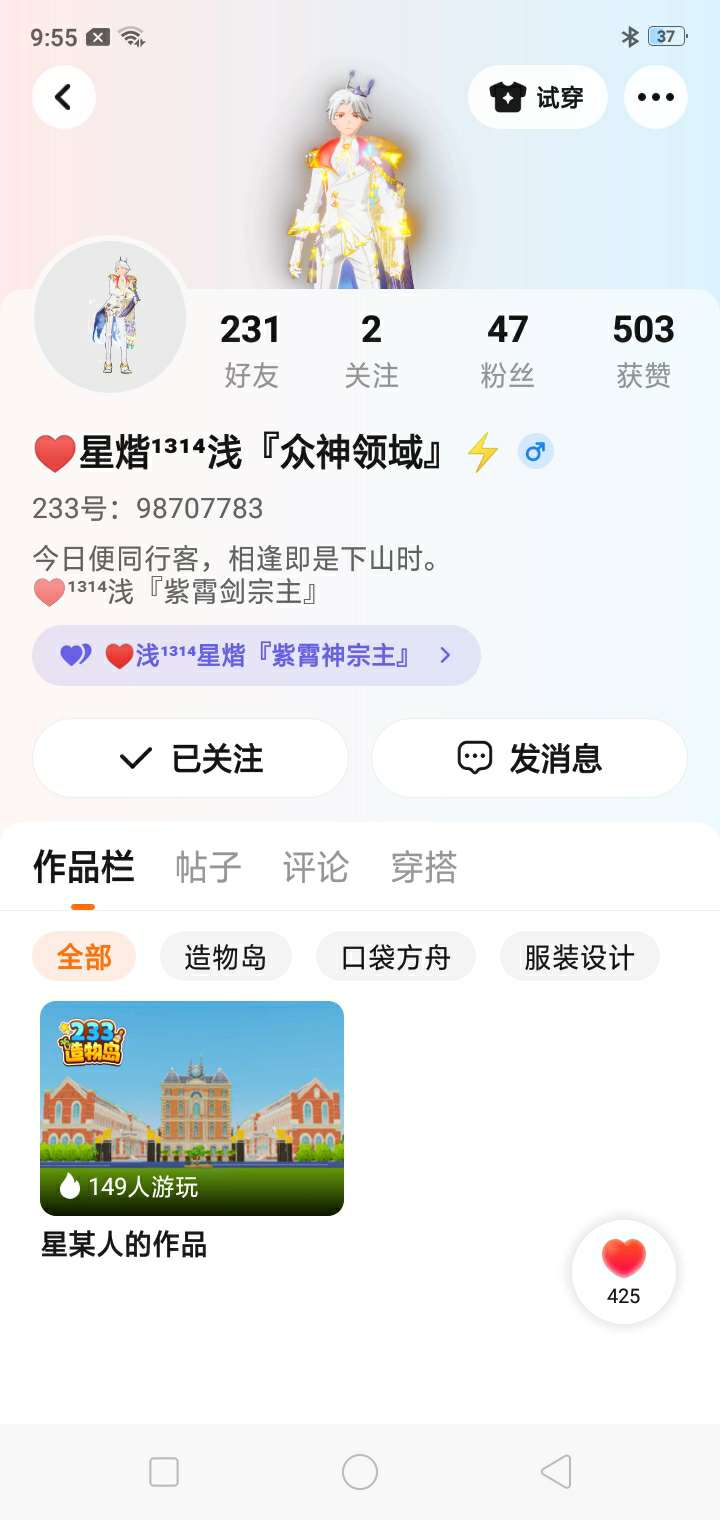The height and width of the screenshot is (1520, 720).
Task: Tap the floating heart like button
Action: coord(623,1271)
